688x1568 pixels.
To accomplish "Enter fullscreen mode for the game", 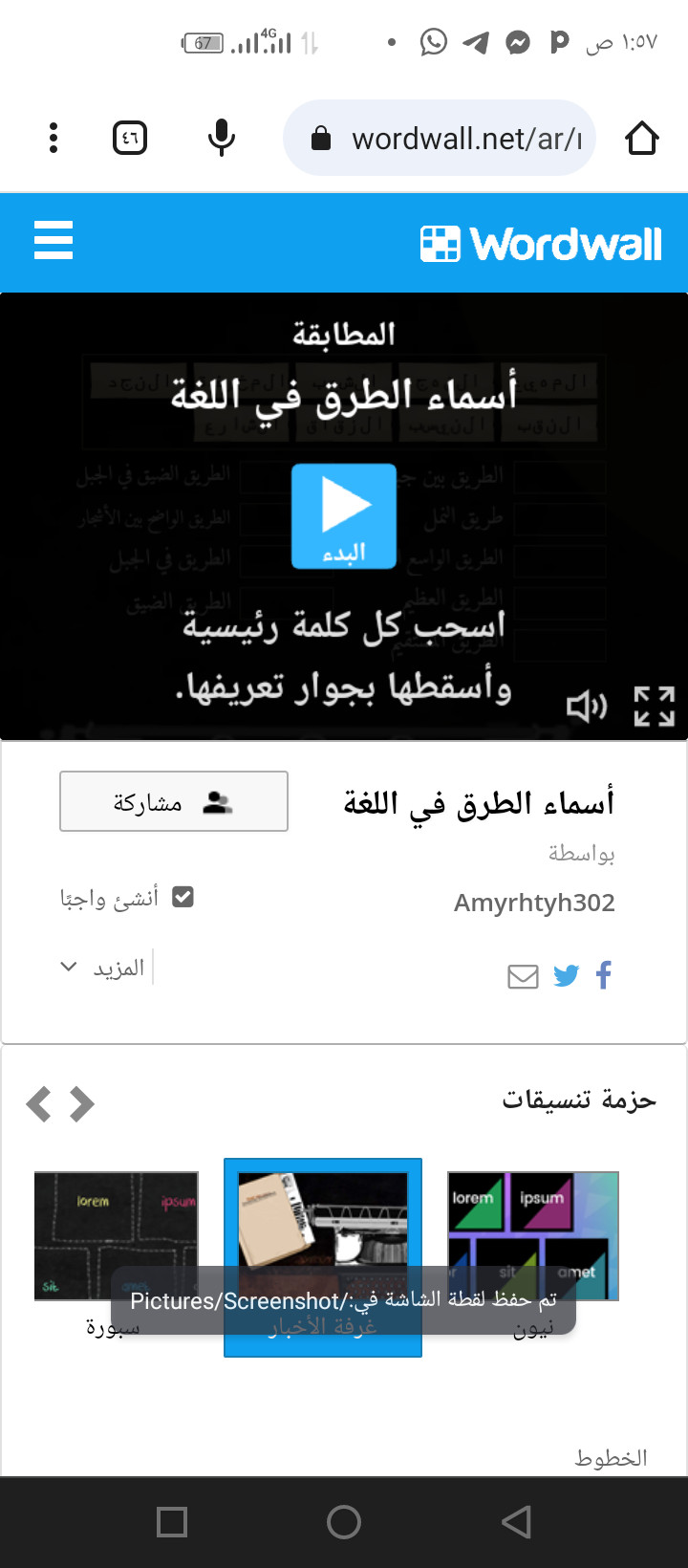I will [x=655, y=707].
